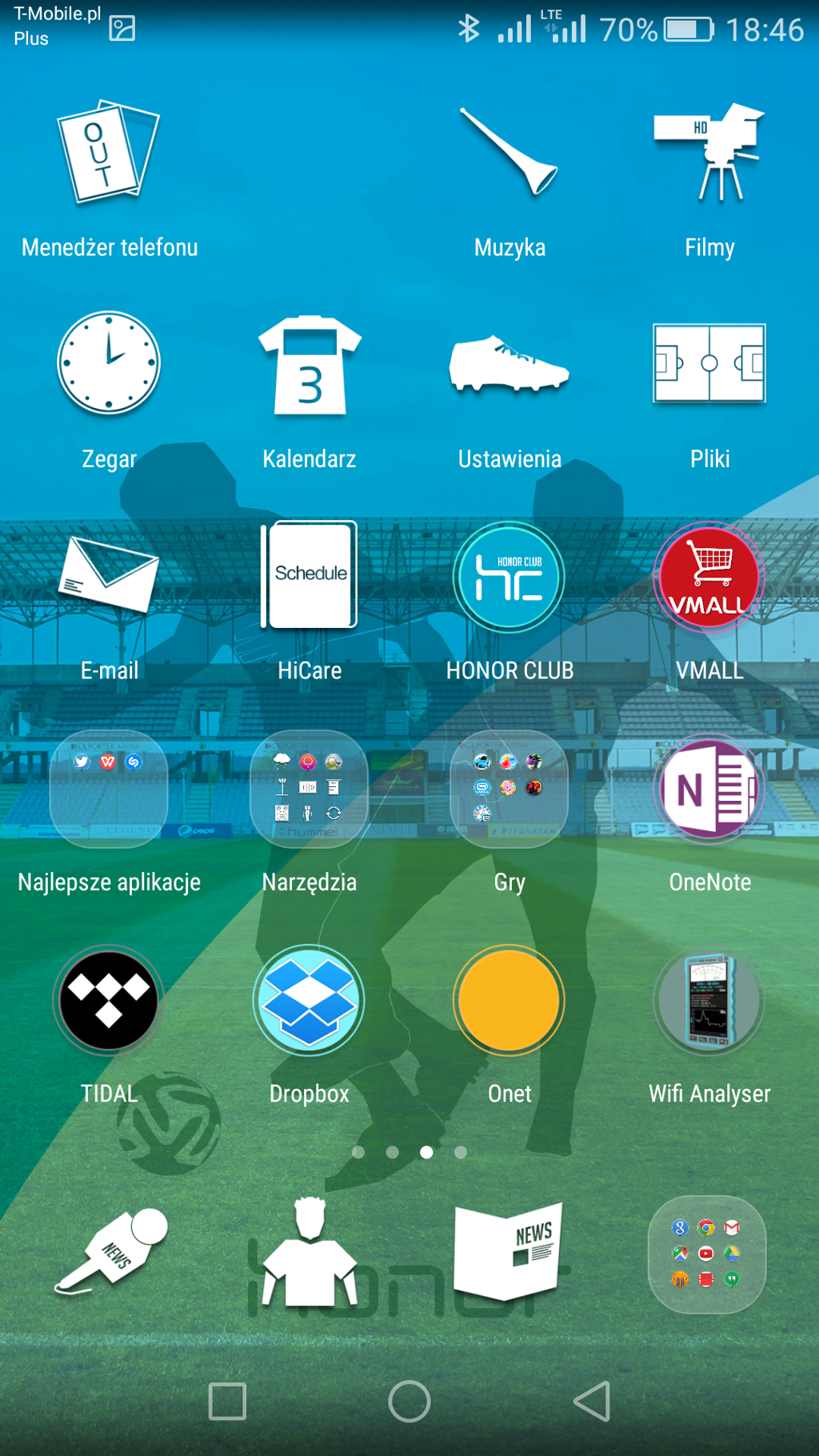This screenshot has width=819, height=1456.
Task: Open HiCare app
Action: coord(310,576)
